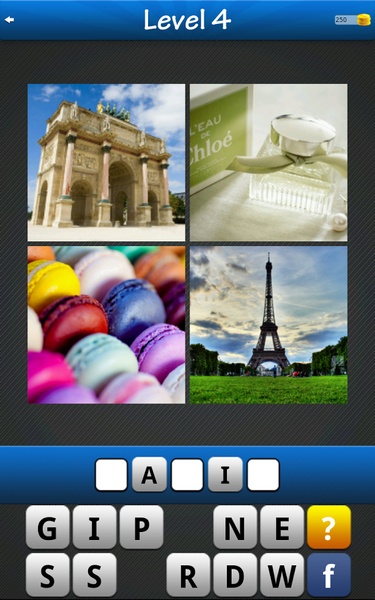Tap the G letter tile

click(47, 527)
